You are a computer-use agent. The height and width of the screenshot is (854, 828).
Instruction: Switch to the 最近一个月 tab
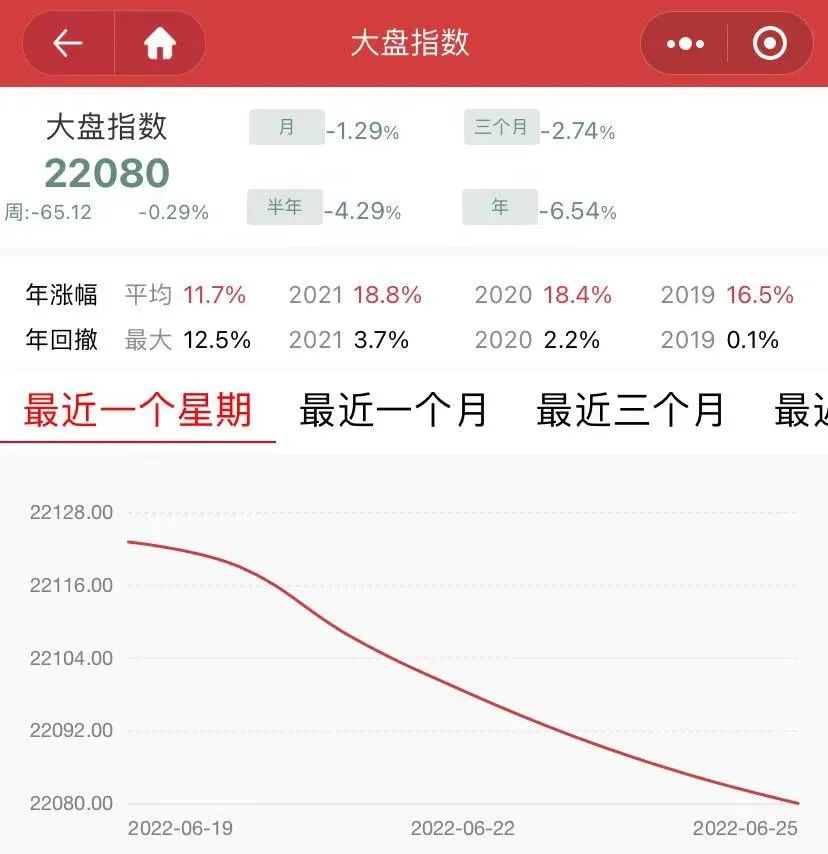pyautogui.click(x=393, y=410)
